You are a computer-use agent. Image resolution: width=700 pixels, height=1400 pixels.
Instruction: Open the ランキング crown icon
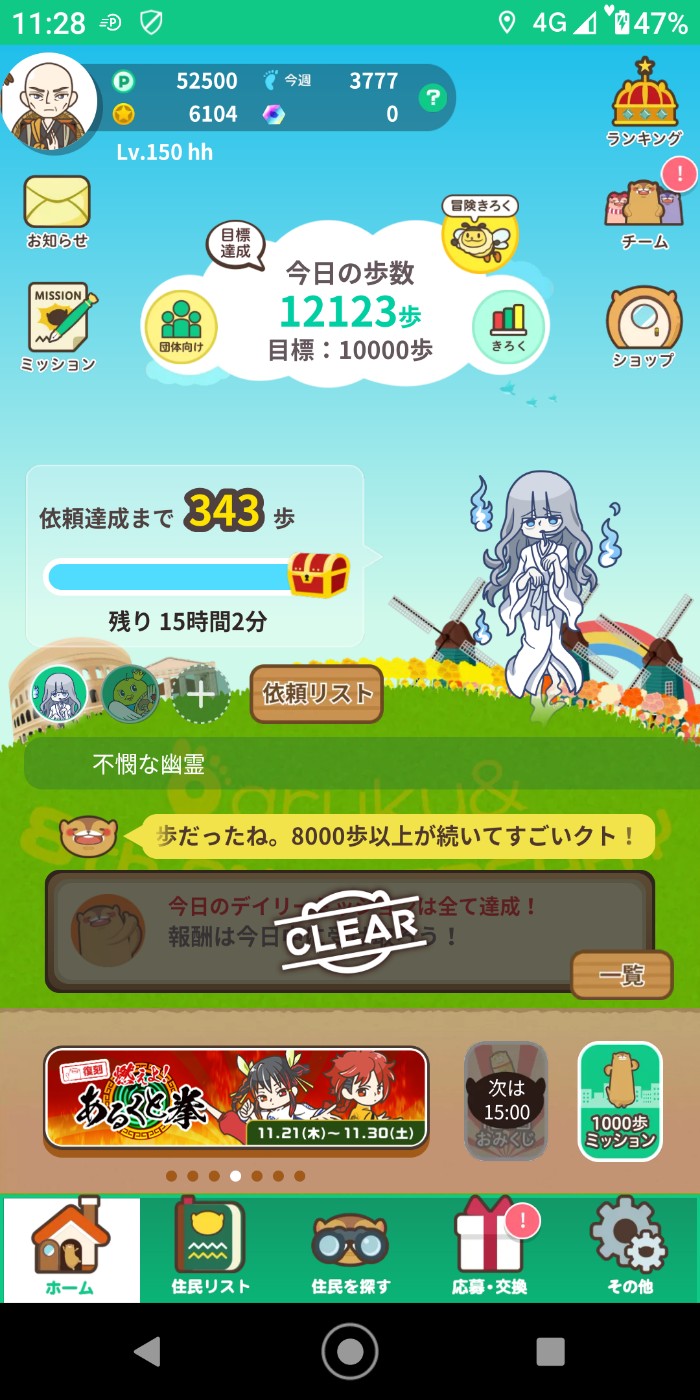[645, 100]
